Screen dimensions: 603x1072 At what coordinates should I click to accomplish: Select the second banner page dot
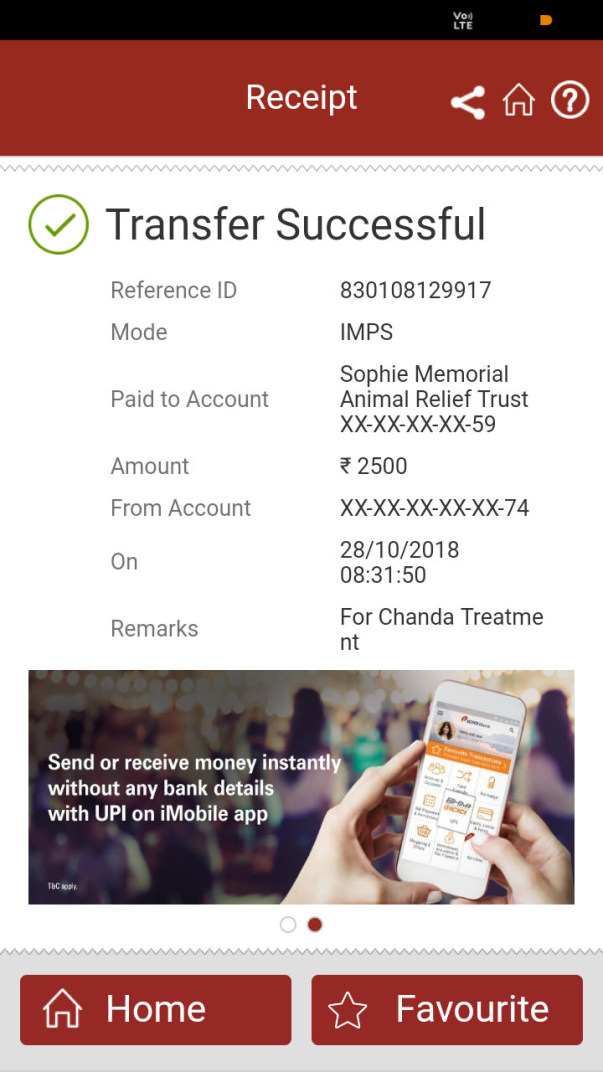(x=314, y=925)
